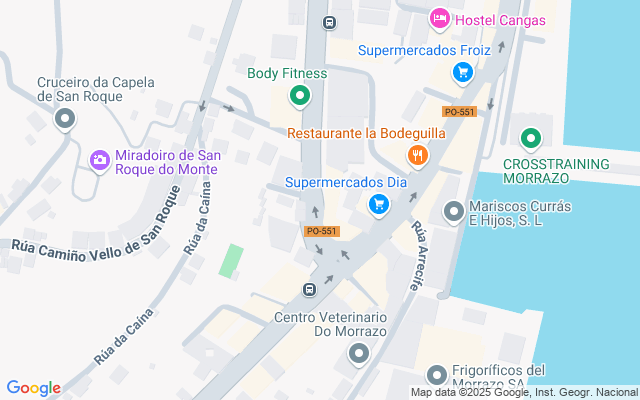Select the Cruceiro da Capela de San Roque pin

(65, 121)
